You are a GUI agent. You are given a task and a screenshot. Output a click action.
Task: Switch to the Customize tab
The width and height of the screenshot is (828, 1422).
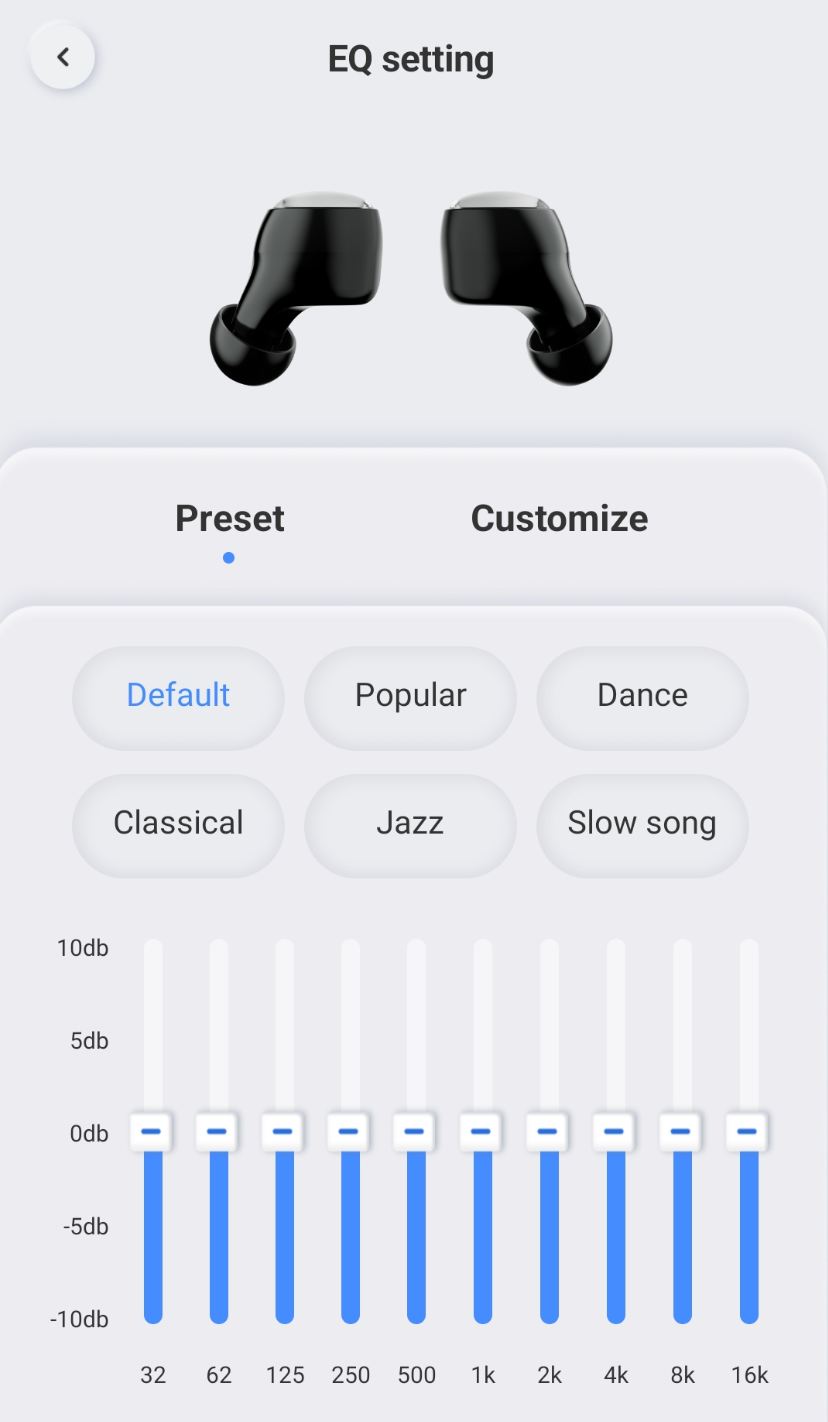[x=559, y=518]
